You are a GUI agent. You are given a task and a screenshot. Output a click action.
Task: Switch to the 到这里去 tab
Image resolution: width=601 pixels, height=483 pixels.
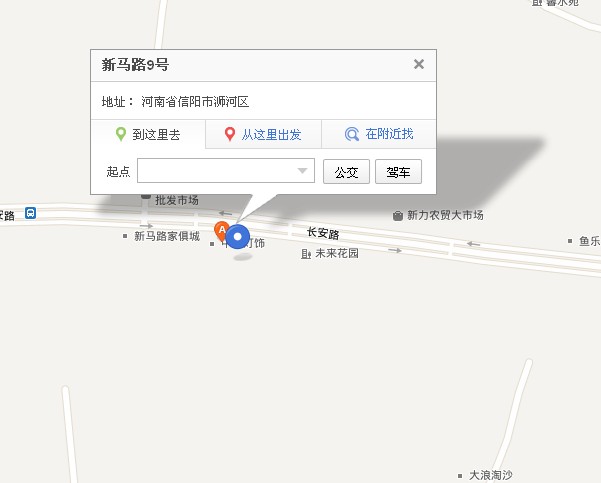click(148, 134)
